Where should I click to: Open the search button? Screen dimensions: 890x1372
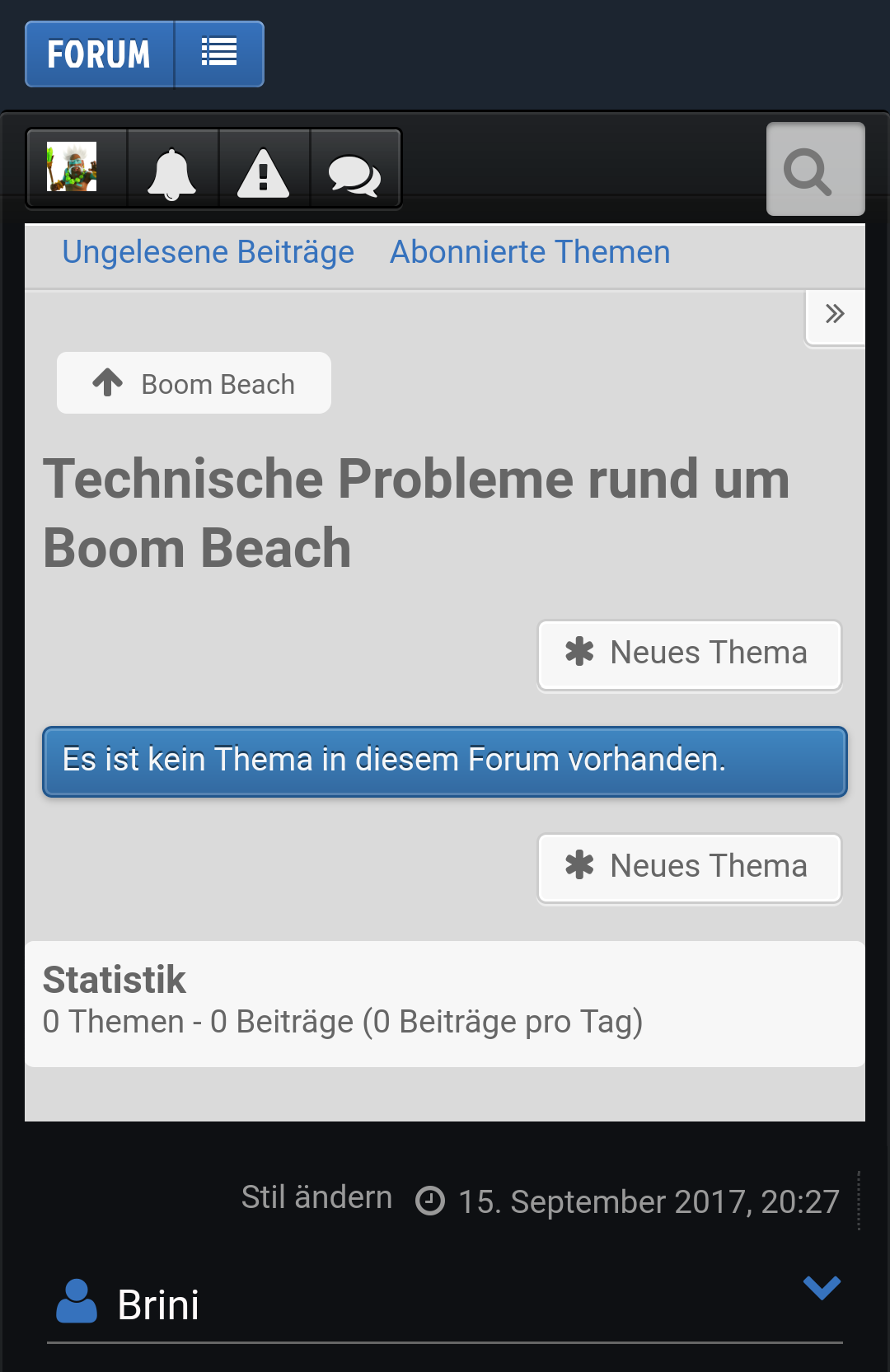point(814,170)
